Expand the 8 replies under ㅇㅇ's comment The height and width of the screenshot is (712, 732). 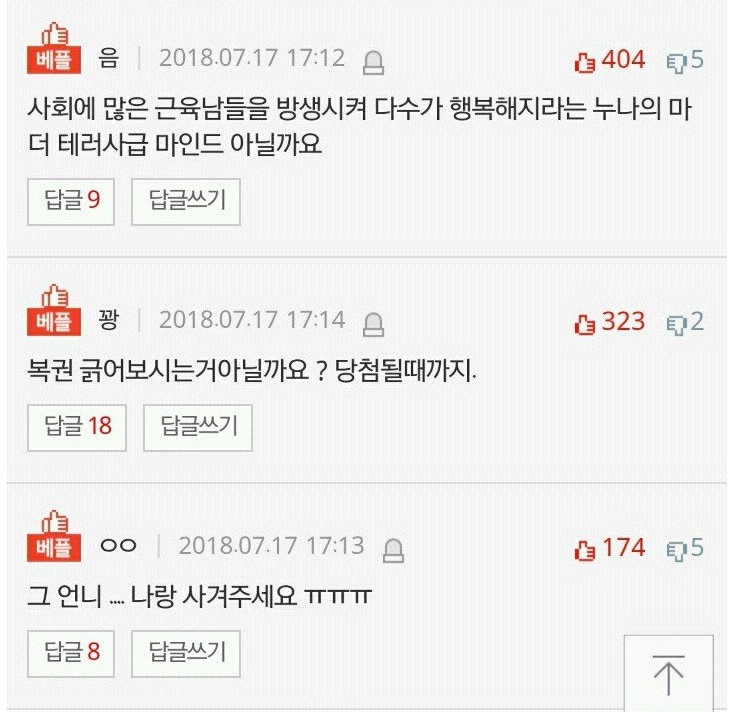[x=71, y=653]
